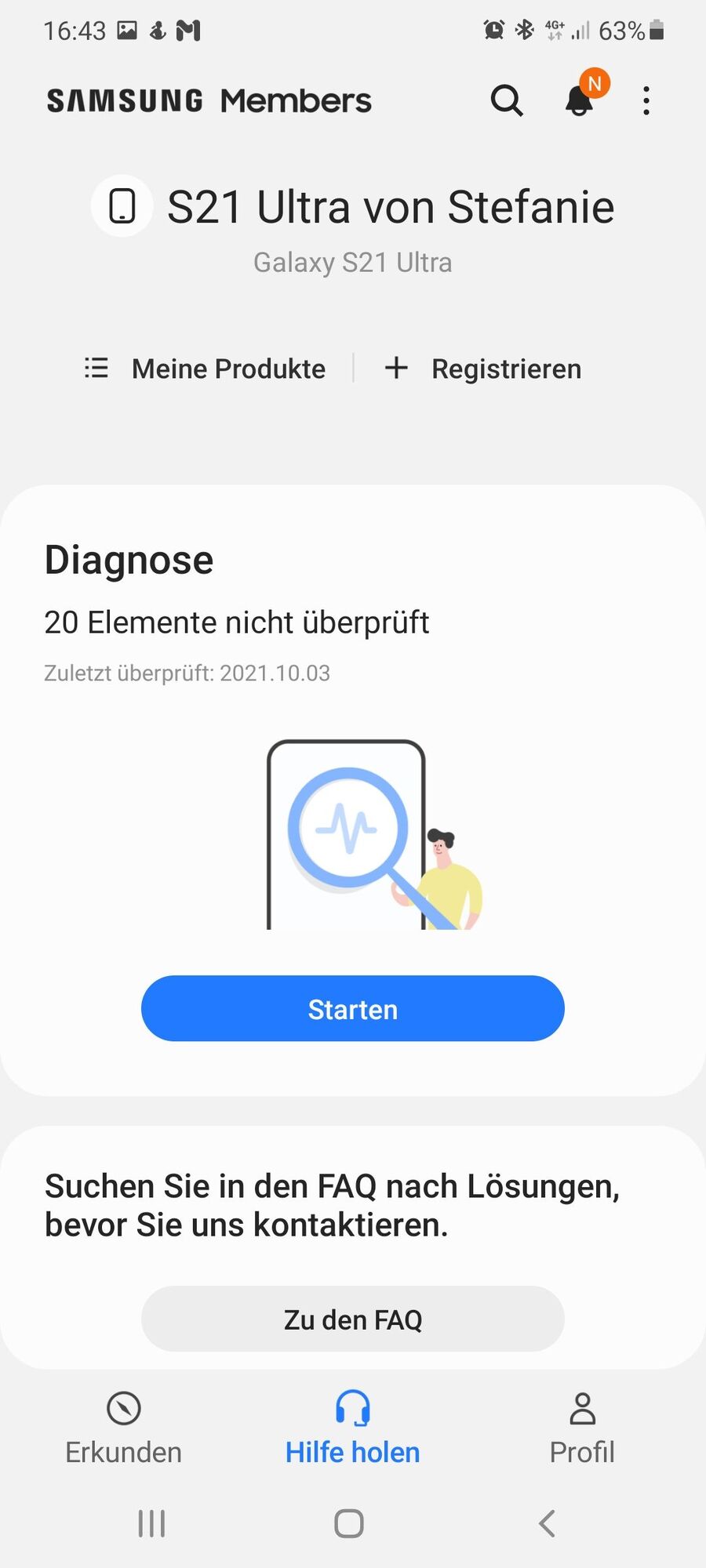Image resolution: width=706 pixels, height=1568 pixels.
Task: Open the notifications bell
Action: pos(579,100)
